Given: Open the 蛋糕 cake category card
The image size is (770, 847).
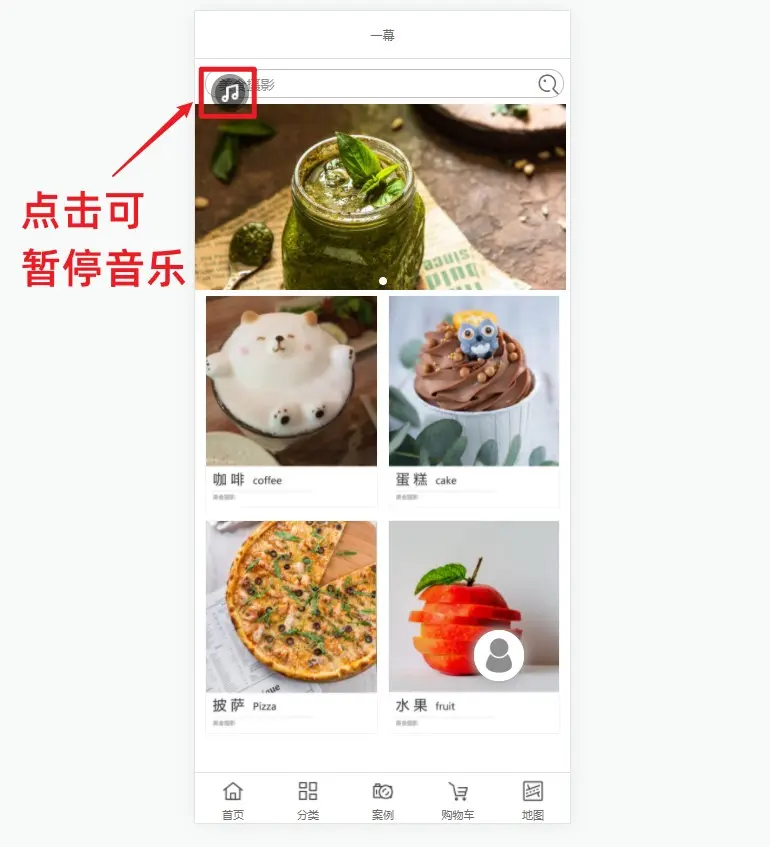Looking at the screenshot, I should pyautogui.click(x=474, y=400).
